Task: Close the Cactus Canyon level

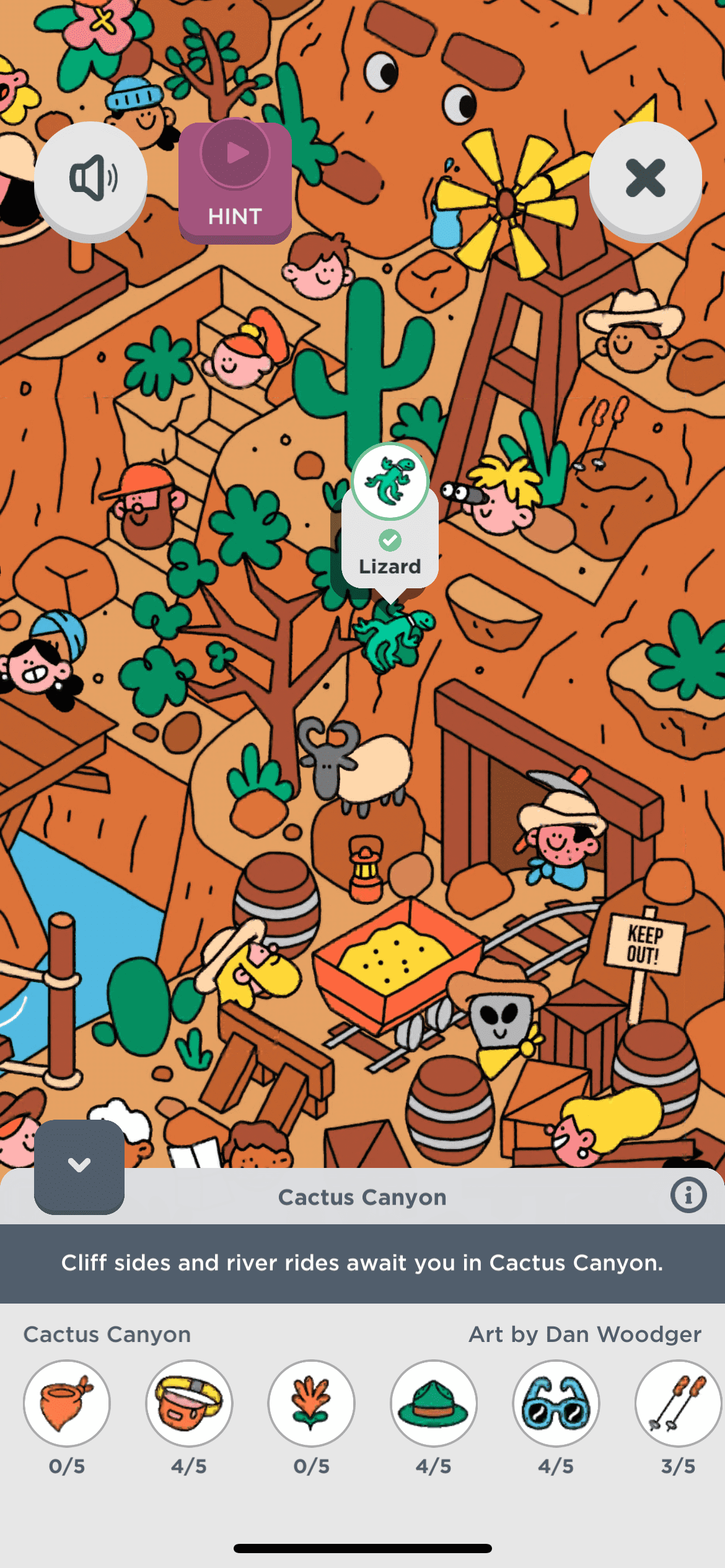Action: (645, 178)
